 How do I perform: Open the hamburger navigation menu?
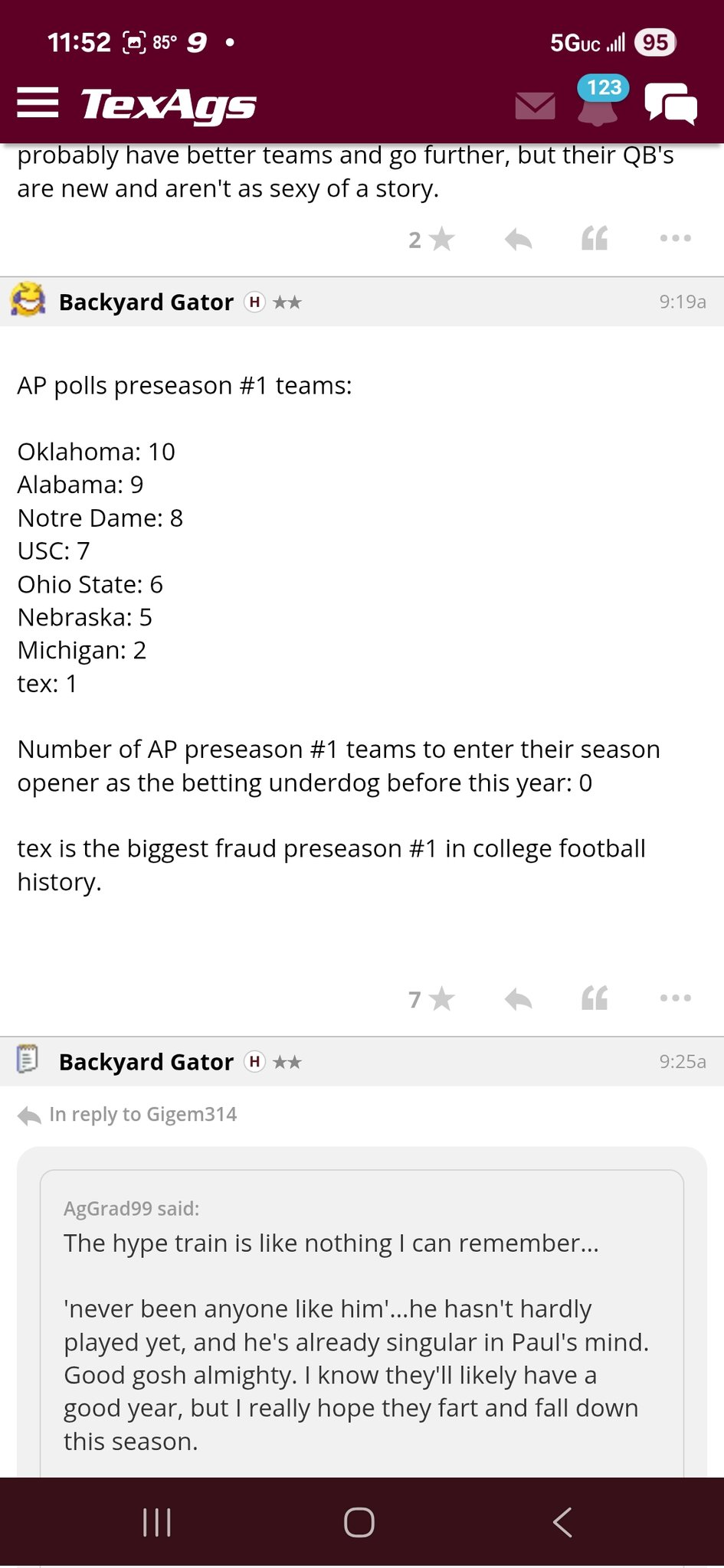38,103
